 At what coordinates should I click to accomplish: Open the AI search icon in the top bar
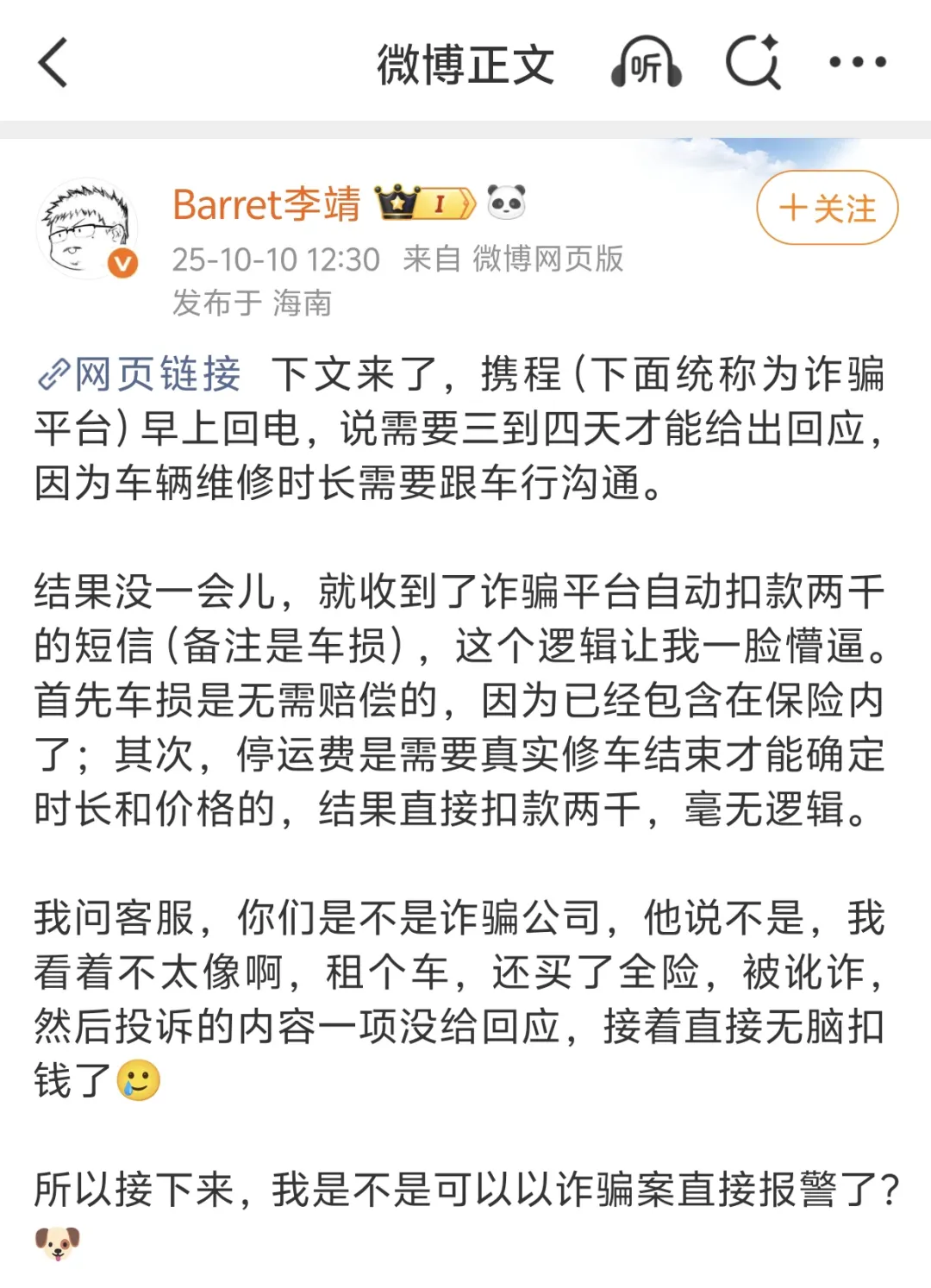click(x=753, y=63)
